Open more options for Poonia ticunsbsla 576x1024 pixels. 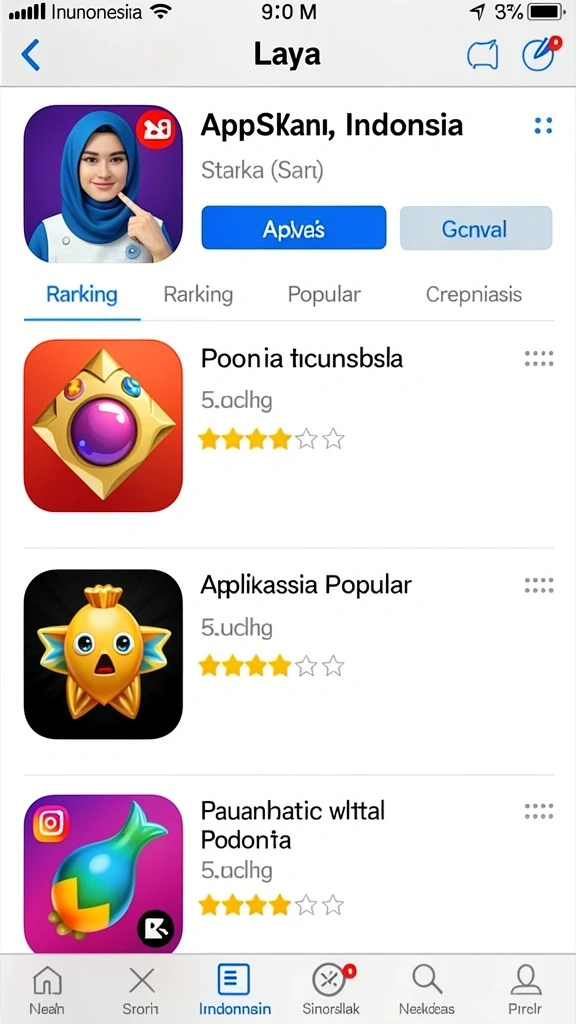pos(539,359)
